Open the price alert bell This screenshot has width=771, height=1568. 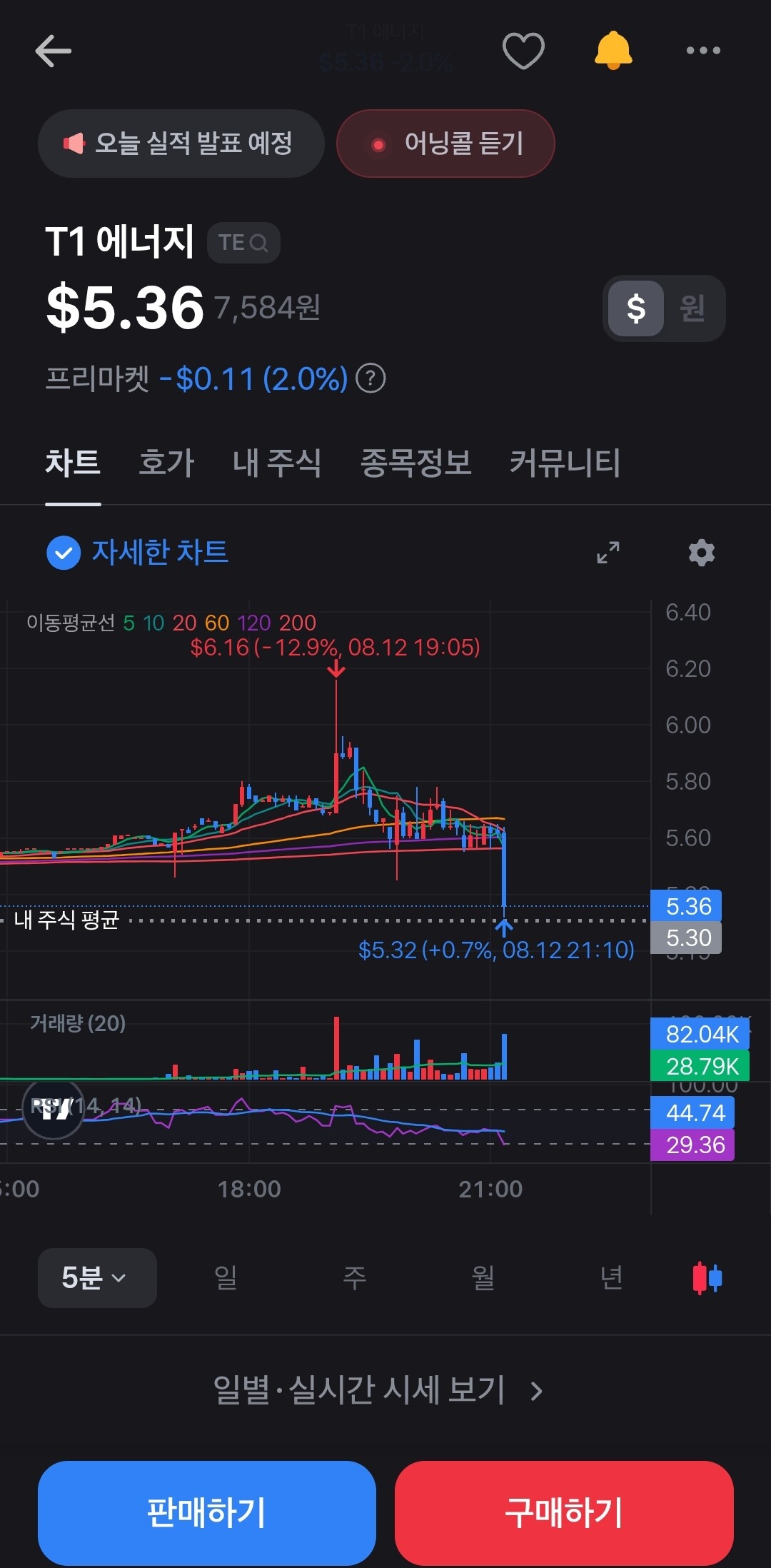(x=613, y=51)
